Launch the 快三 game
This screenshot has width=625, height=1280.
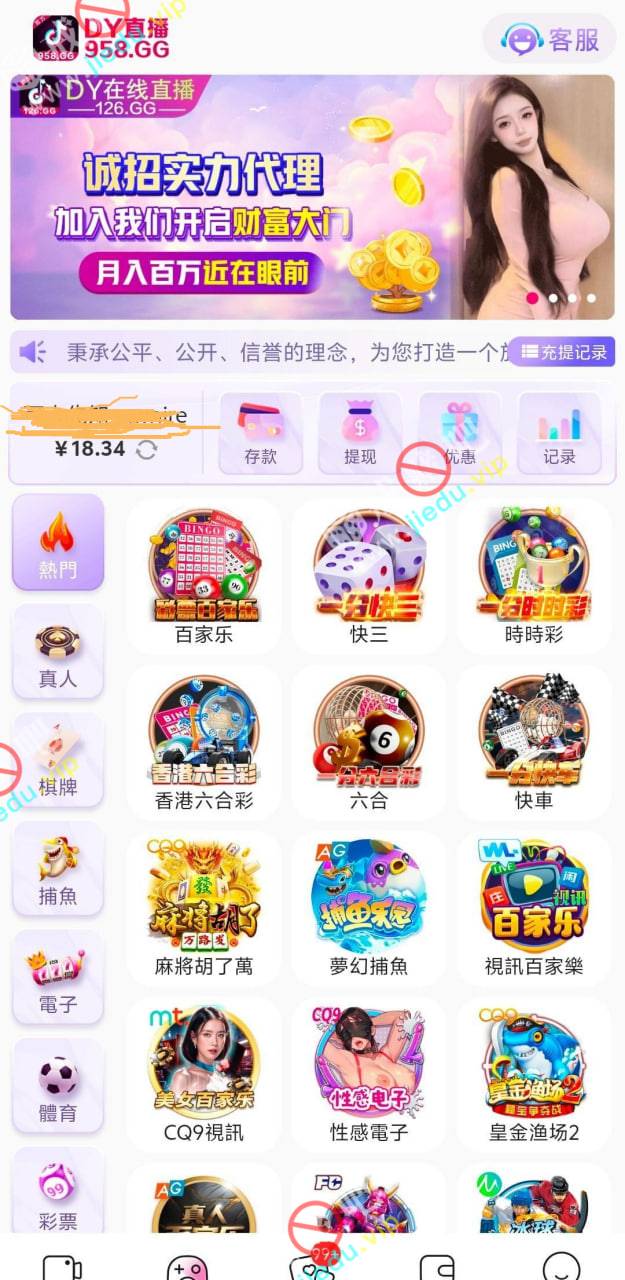point(369,575)
